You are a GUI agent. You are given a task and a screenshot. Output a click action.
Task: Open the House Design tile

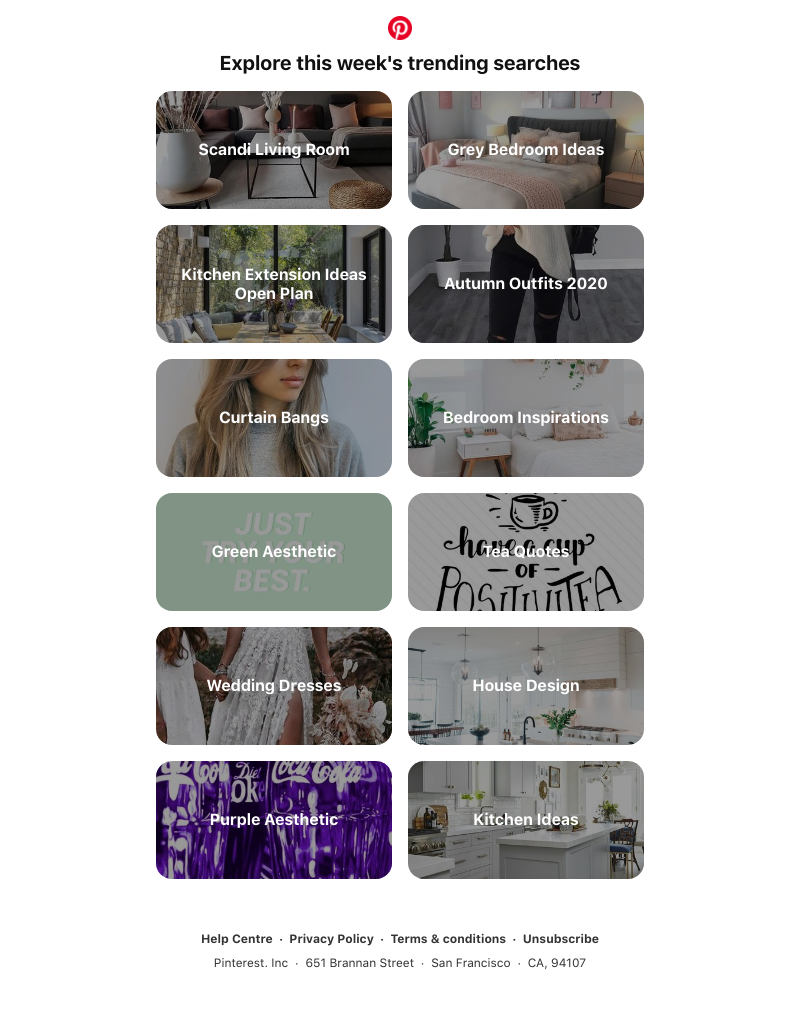tap(525, 686)
